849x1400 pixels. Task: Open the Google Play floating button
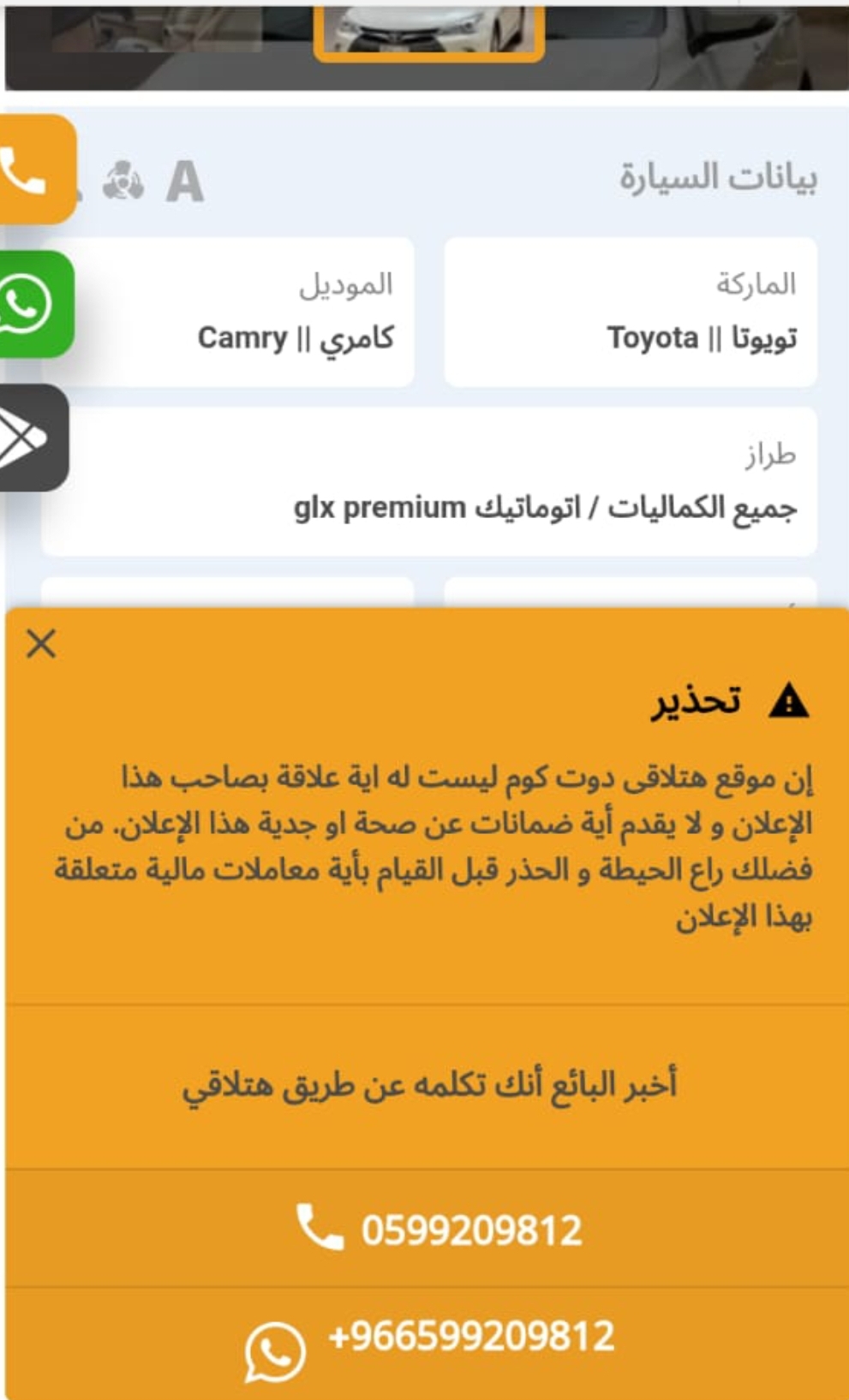(x=33, y=438)
